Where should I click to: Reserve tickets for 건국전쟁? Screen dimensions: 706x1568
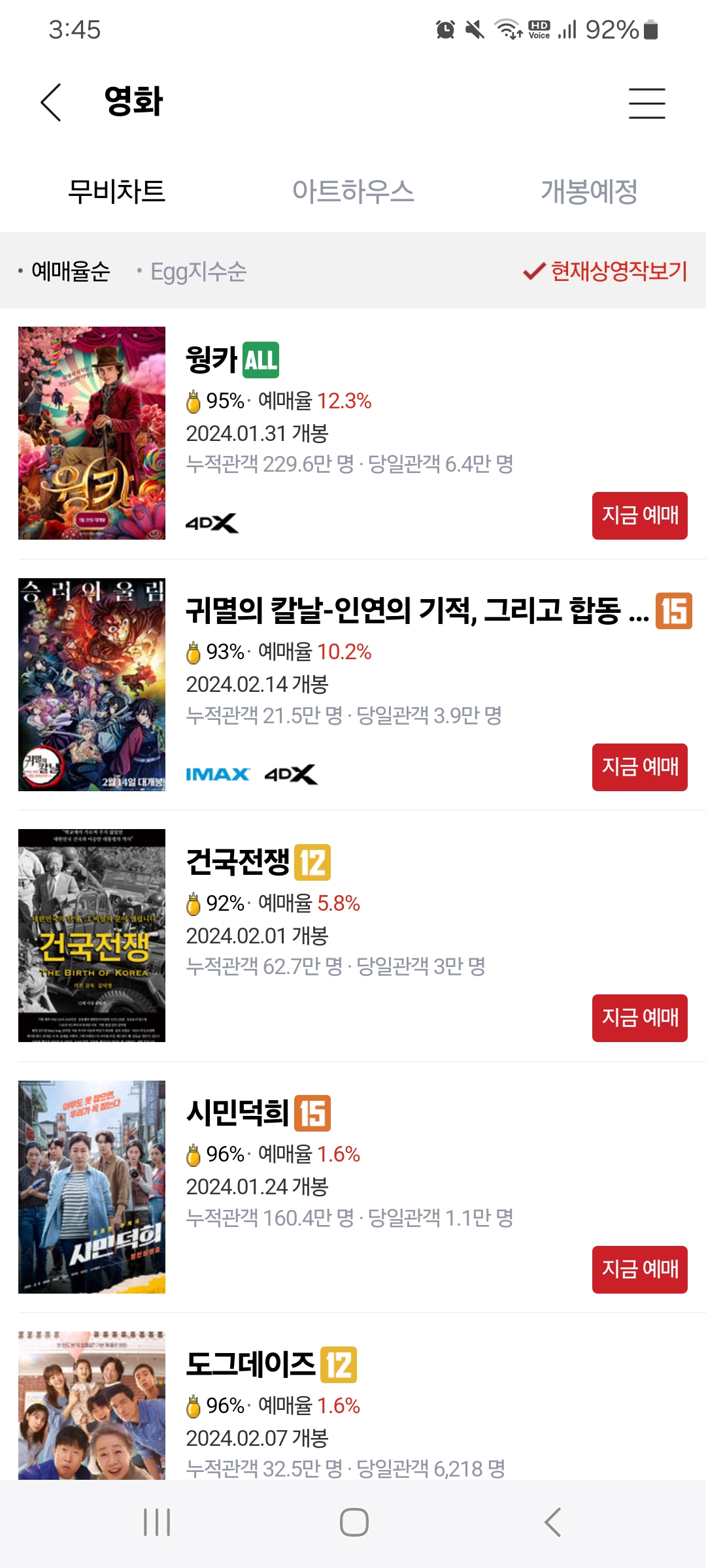(639, 1018)
